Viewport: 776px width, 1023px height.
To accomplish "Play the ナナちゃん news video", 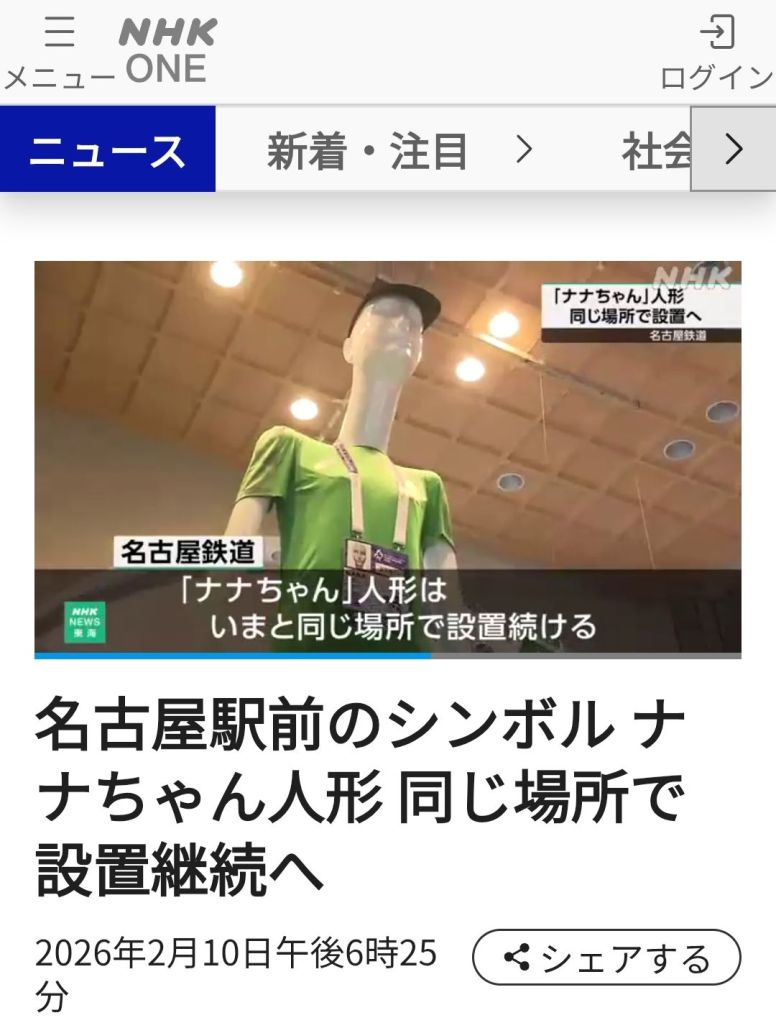I will click(x=388, y=457).
